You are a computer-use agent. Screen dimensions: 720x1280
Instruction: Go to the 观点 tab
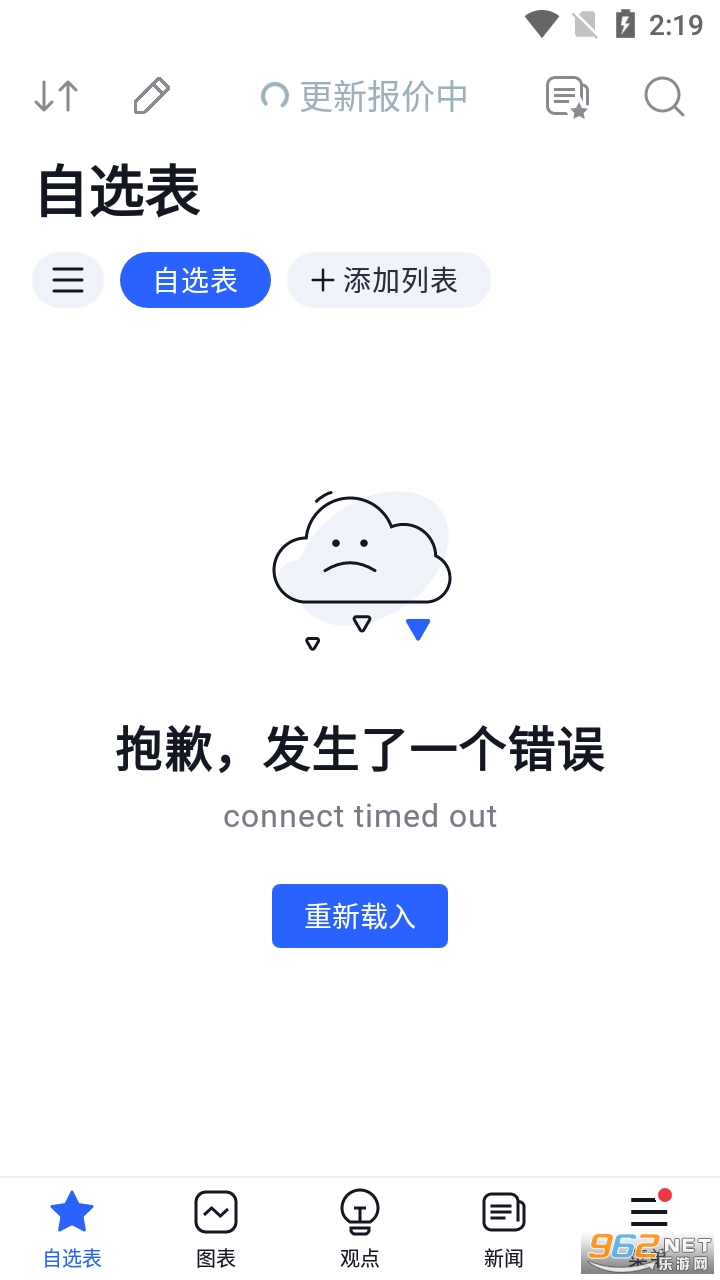(360, 1229)
